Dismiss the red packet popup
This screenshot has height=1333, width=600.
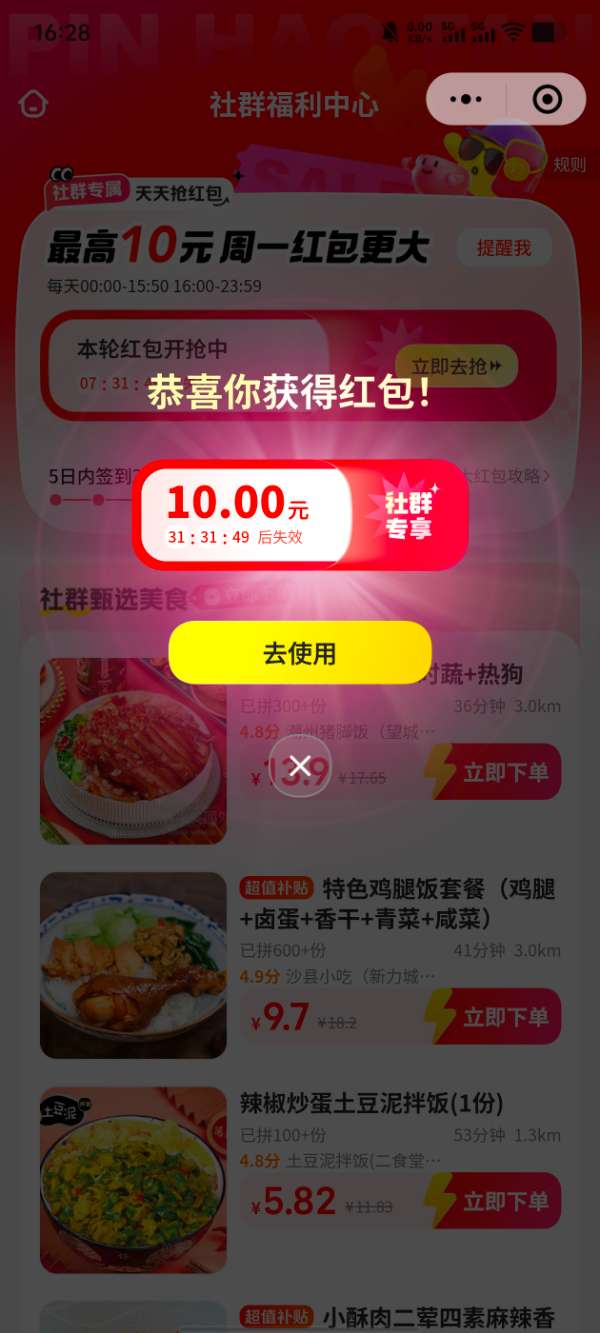300,766
